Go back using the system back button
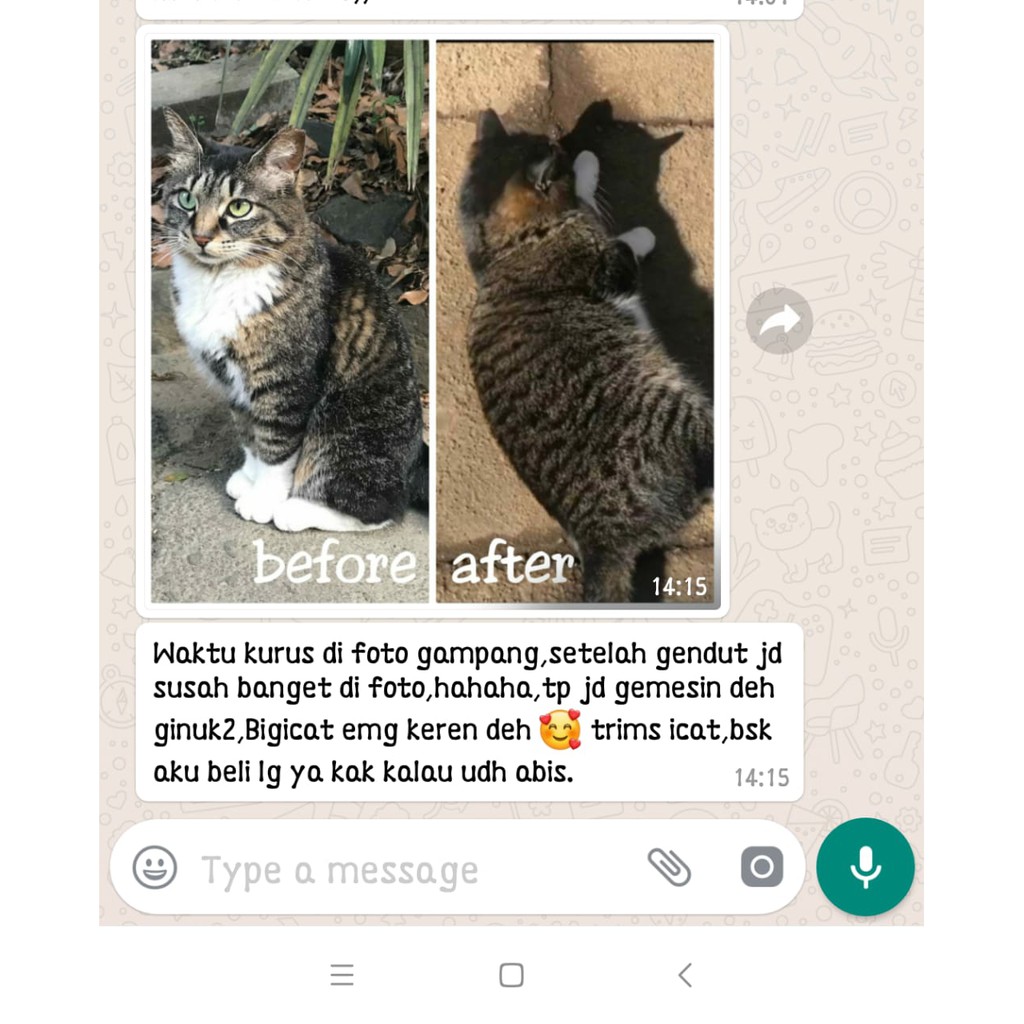Screen dimensions: 1024x1024 click(x=685, y=975)
